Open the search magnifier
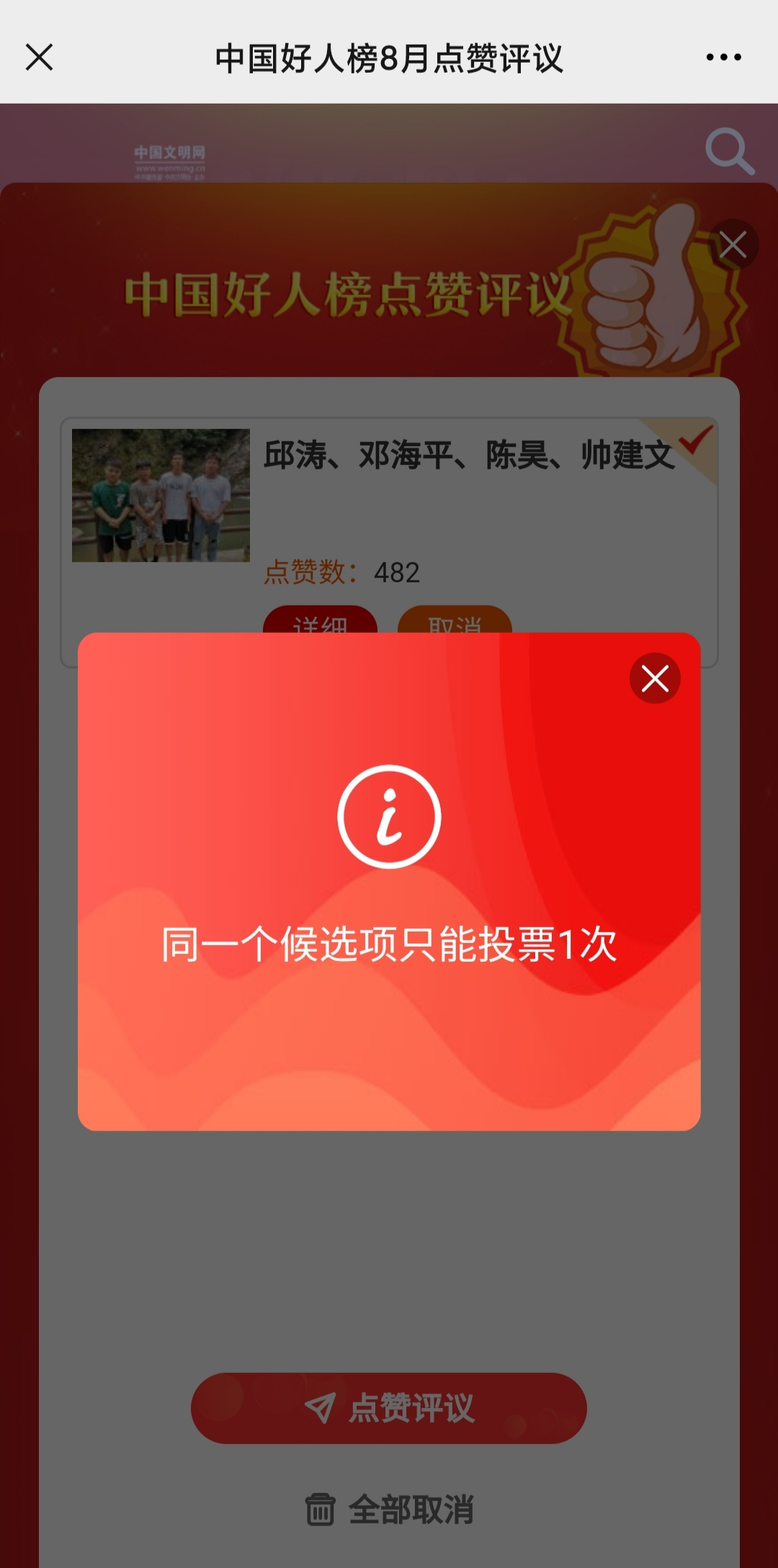778x1568 pixels. (x=729, y=151)
